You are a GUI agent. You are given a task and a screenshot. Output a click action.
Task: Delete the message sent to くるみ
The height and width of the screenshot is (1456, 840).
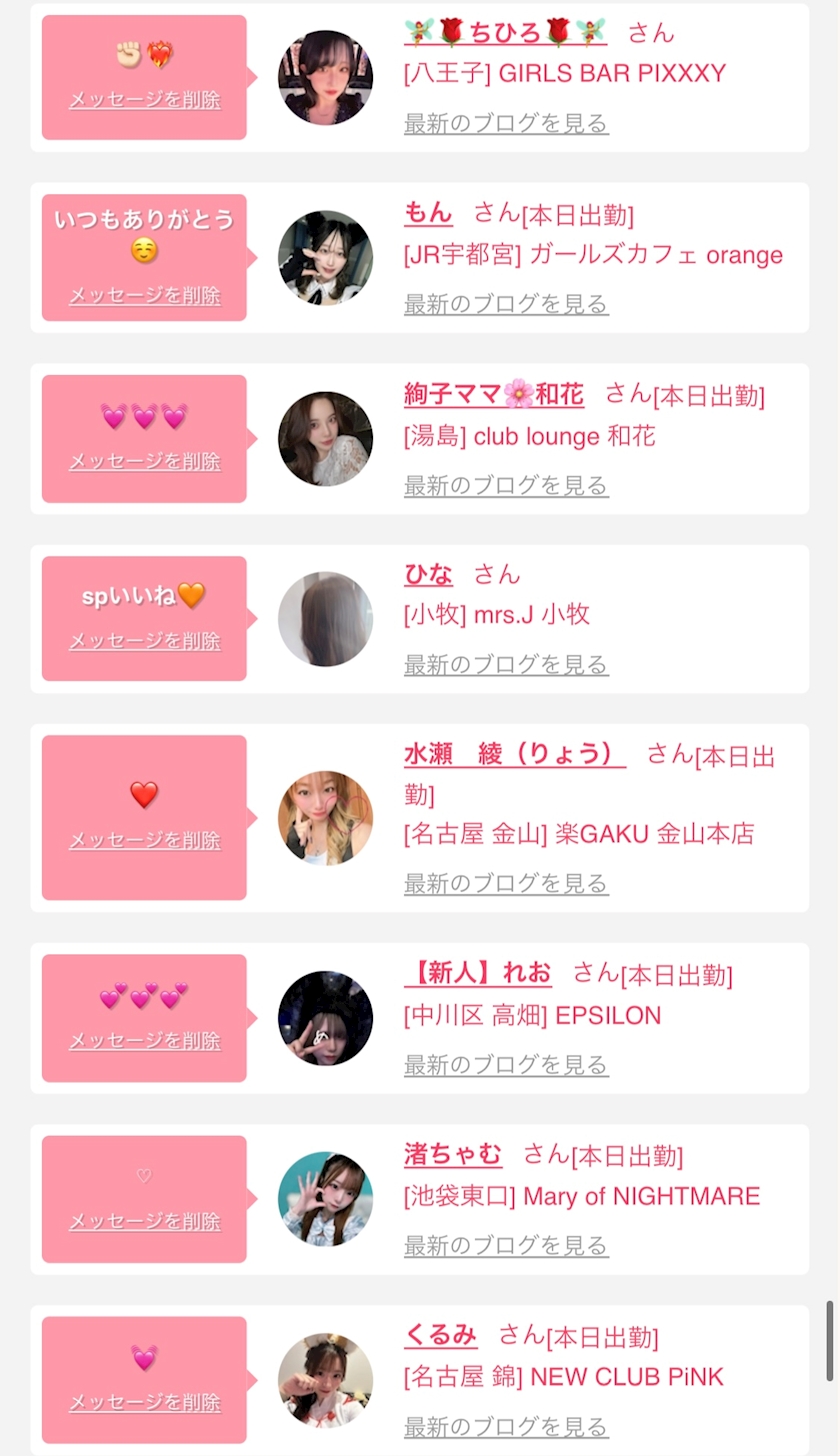(x=145, y=1403)
